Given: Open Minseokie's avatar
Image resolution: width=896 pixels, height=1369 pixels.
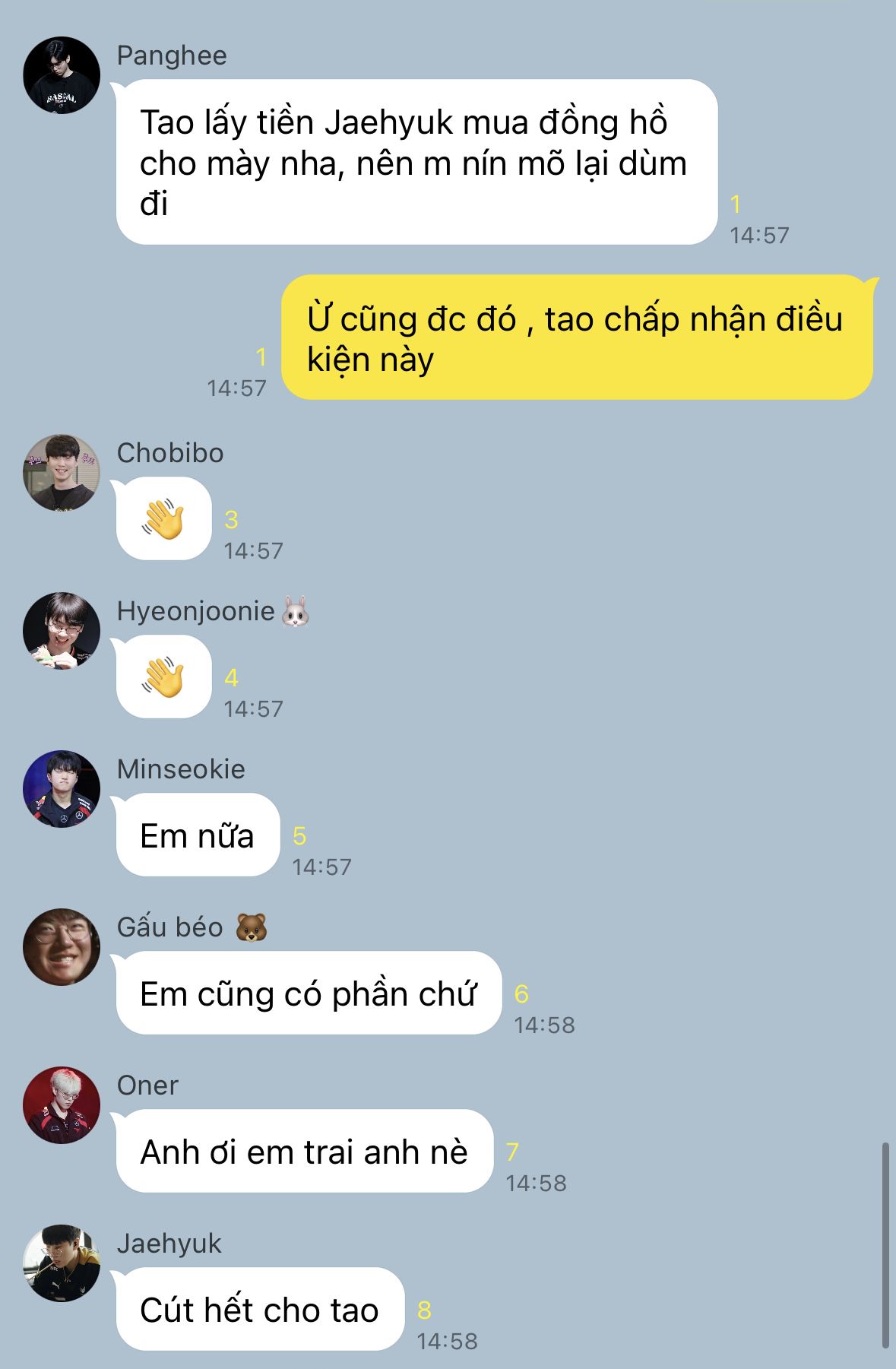Looking at the screenshot, I should pyautogui.click(x=62, y=789).
